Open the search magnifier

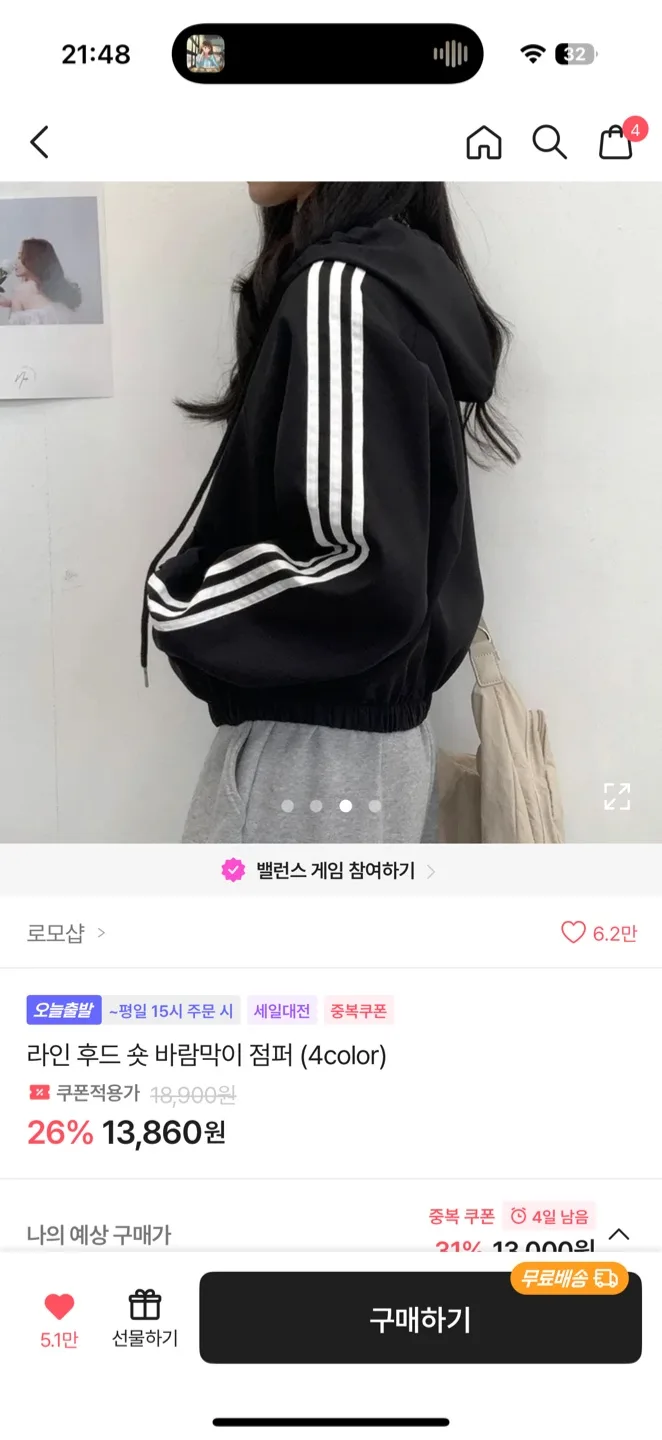coord(549,143)
